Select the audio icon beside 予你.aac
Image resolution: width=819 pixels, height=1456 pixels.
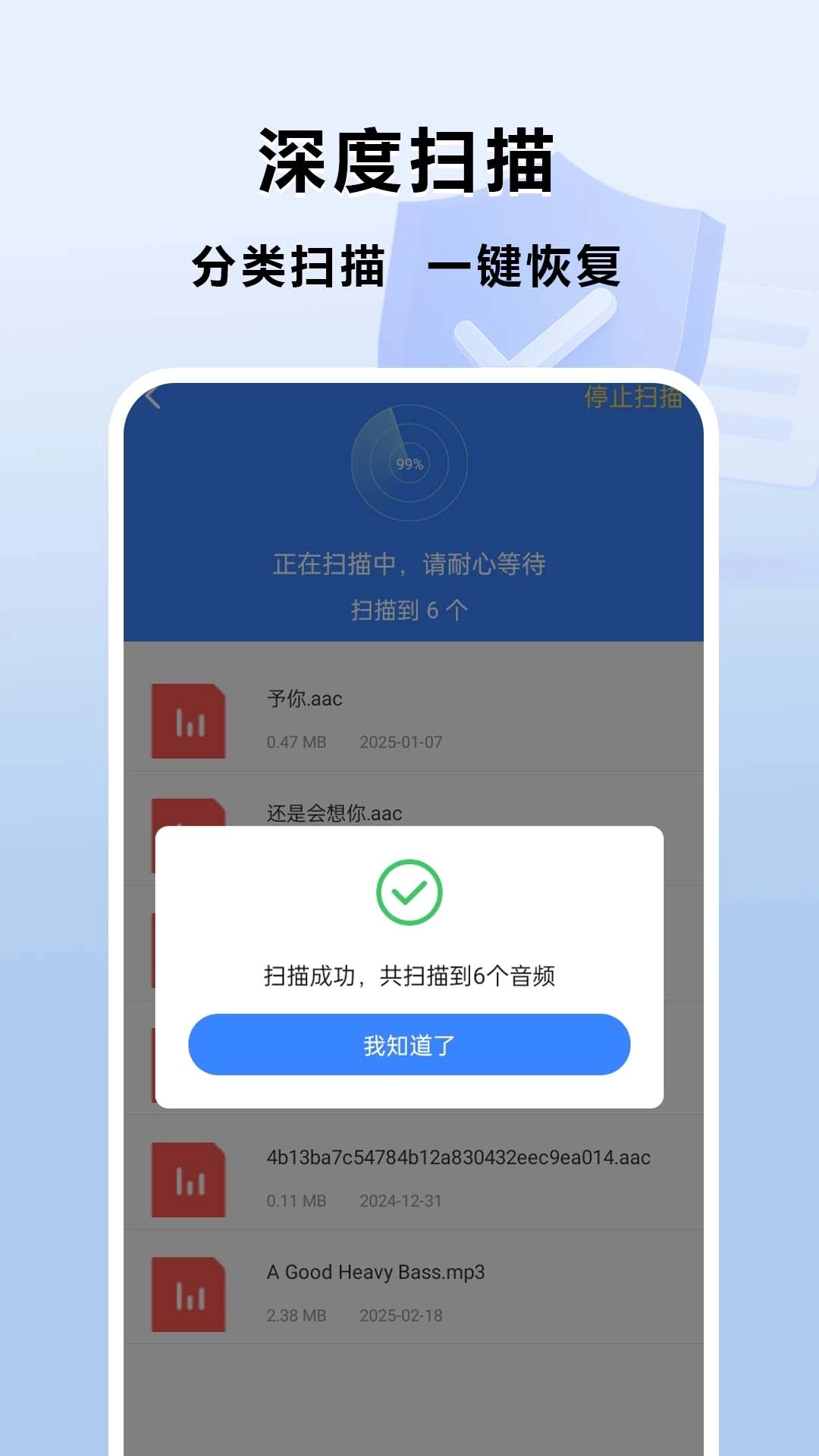click(190, 720)
